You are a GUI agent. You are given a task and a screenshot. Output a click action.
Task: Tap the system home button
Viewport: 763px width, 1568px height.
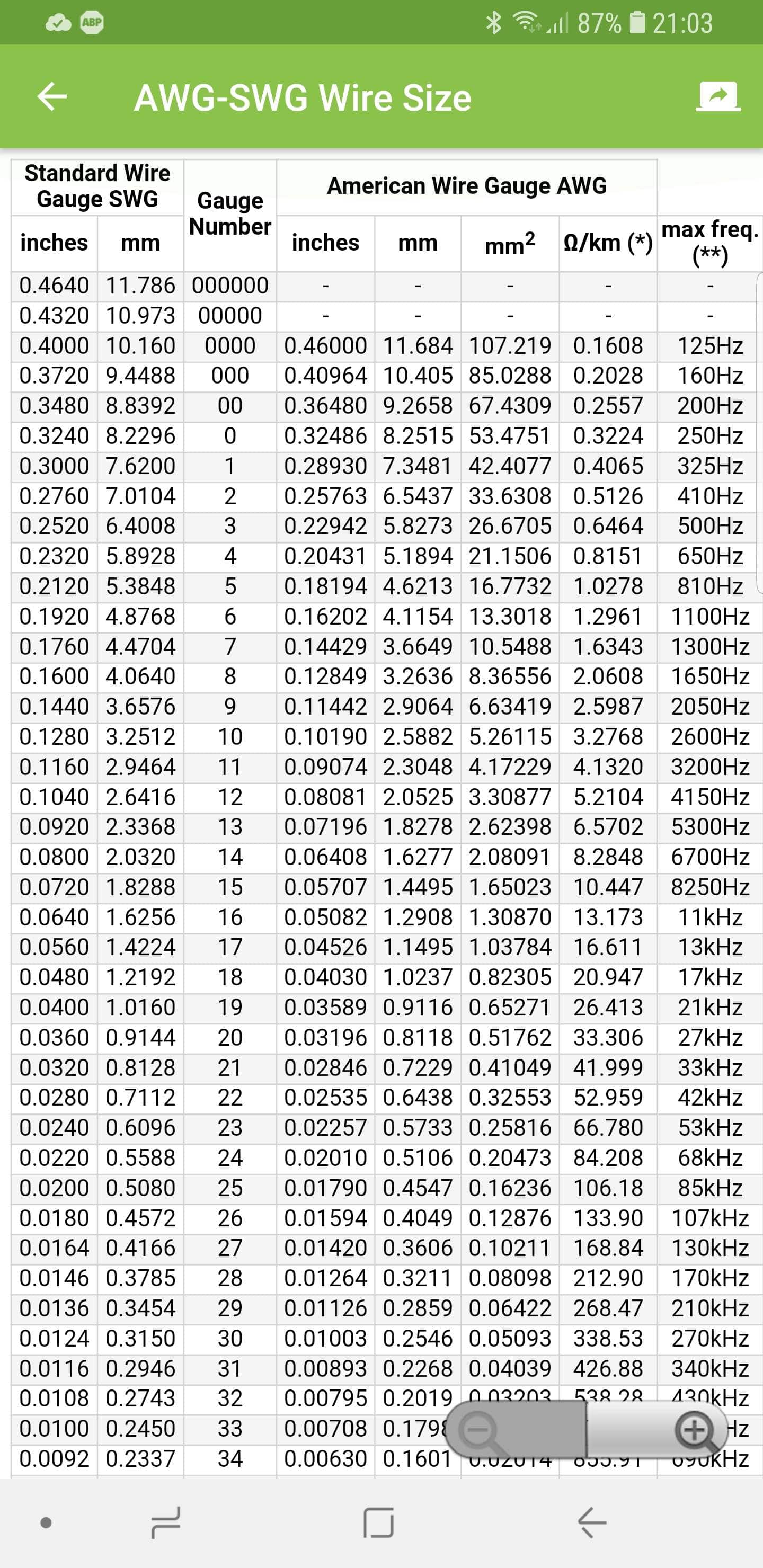coord(378,1523)
